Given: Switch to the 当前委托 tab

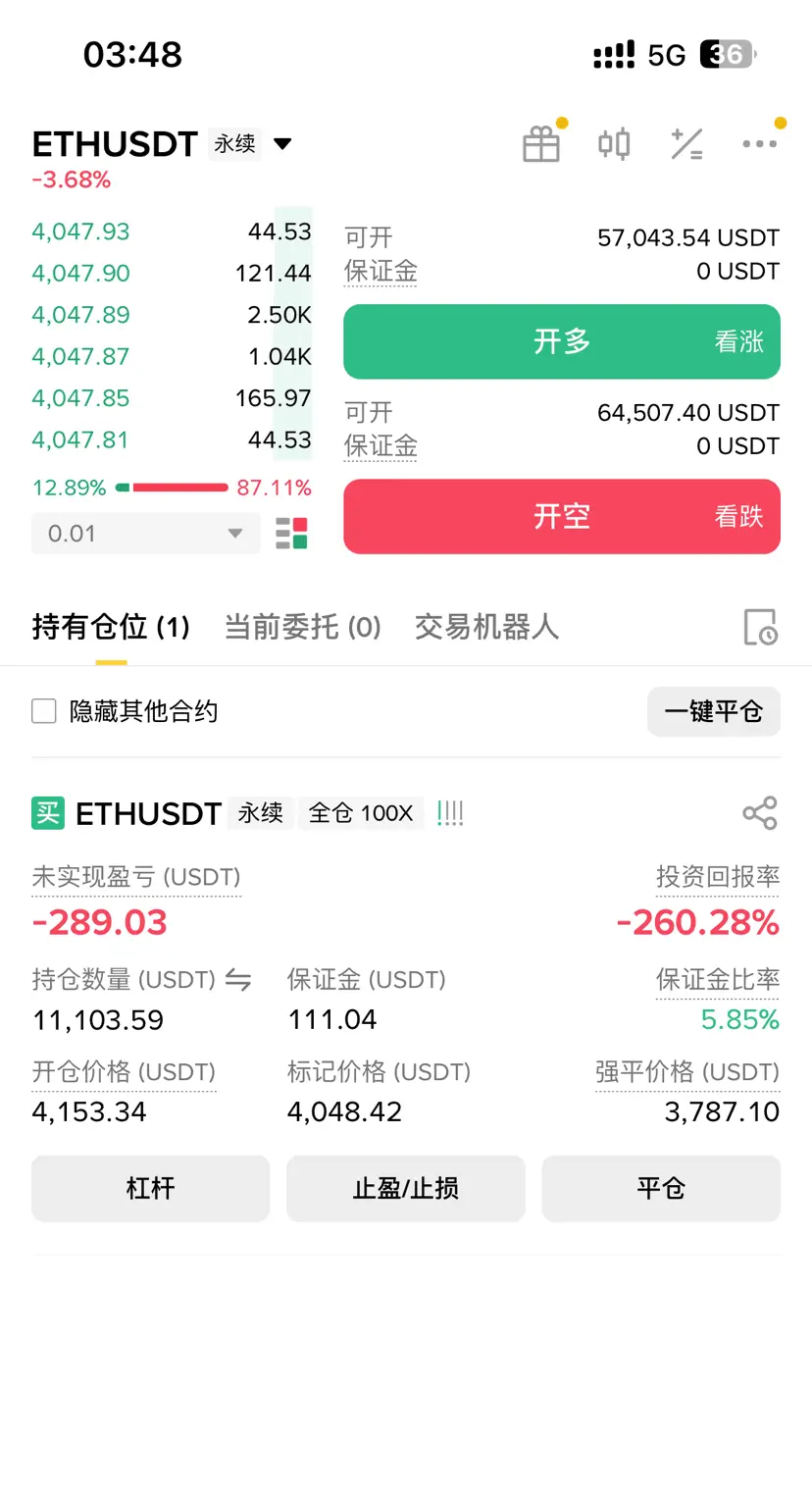Looking at the screenshot, I should pyautogui.click(x=302, y=627).
